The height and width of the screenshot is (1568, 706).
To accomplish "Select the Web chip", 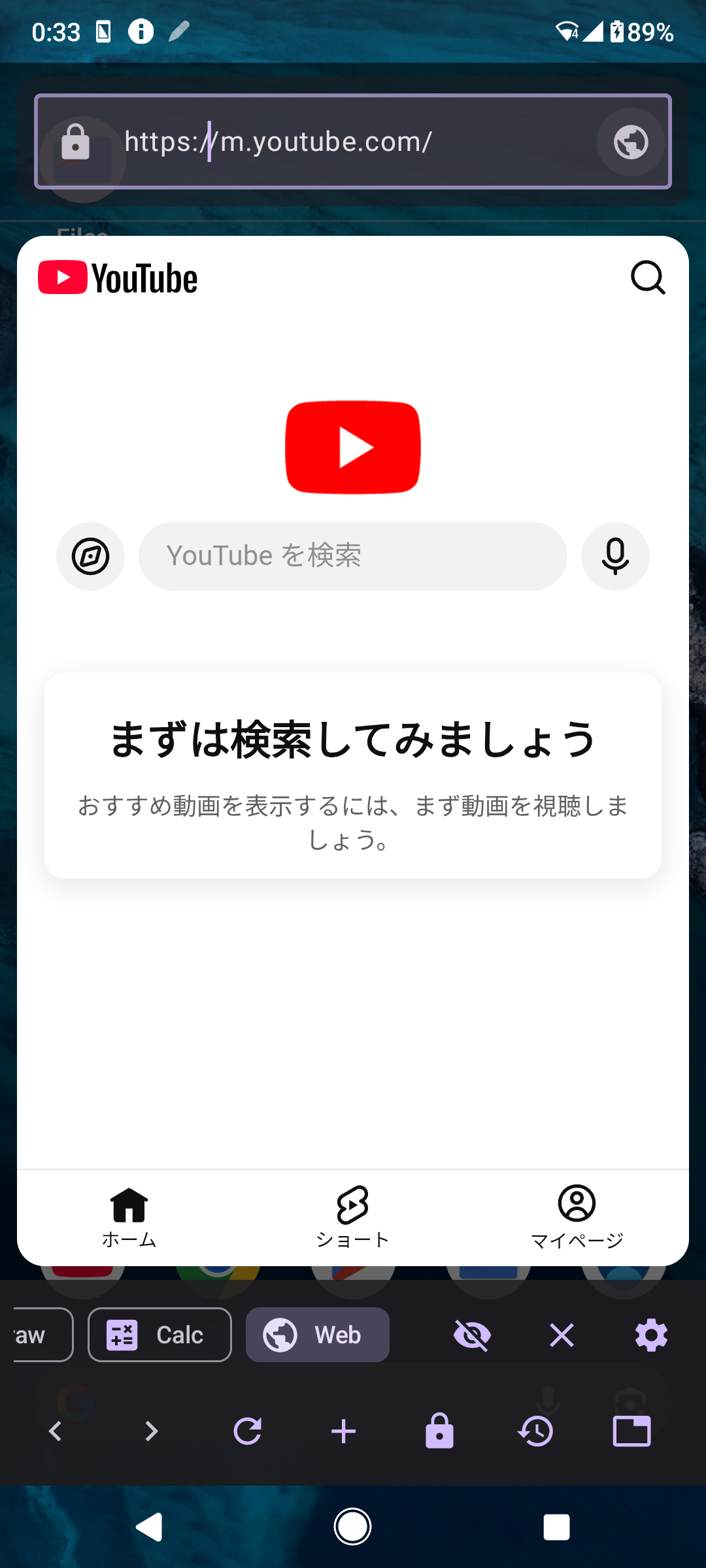I will point(318,1335).
